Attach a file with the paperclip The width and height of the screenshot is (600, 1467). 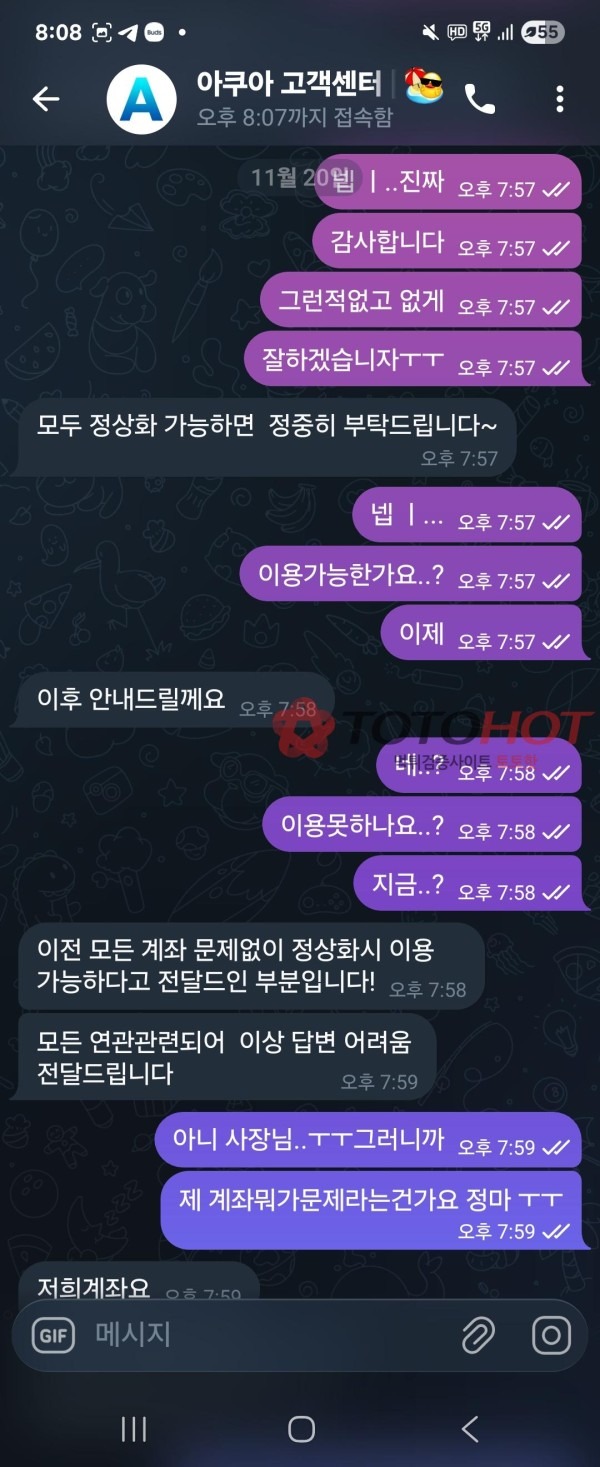point(478,1335)
